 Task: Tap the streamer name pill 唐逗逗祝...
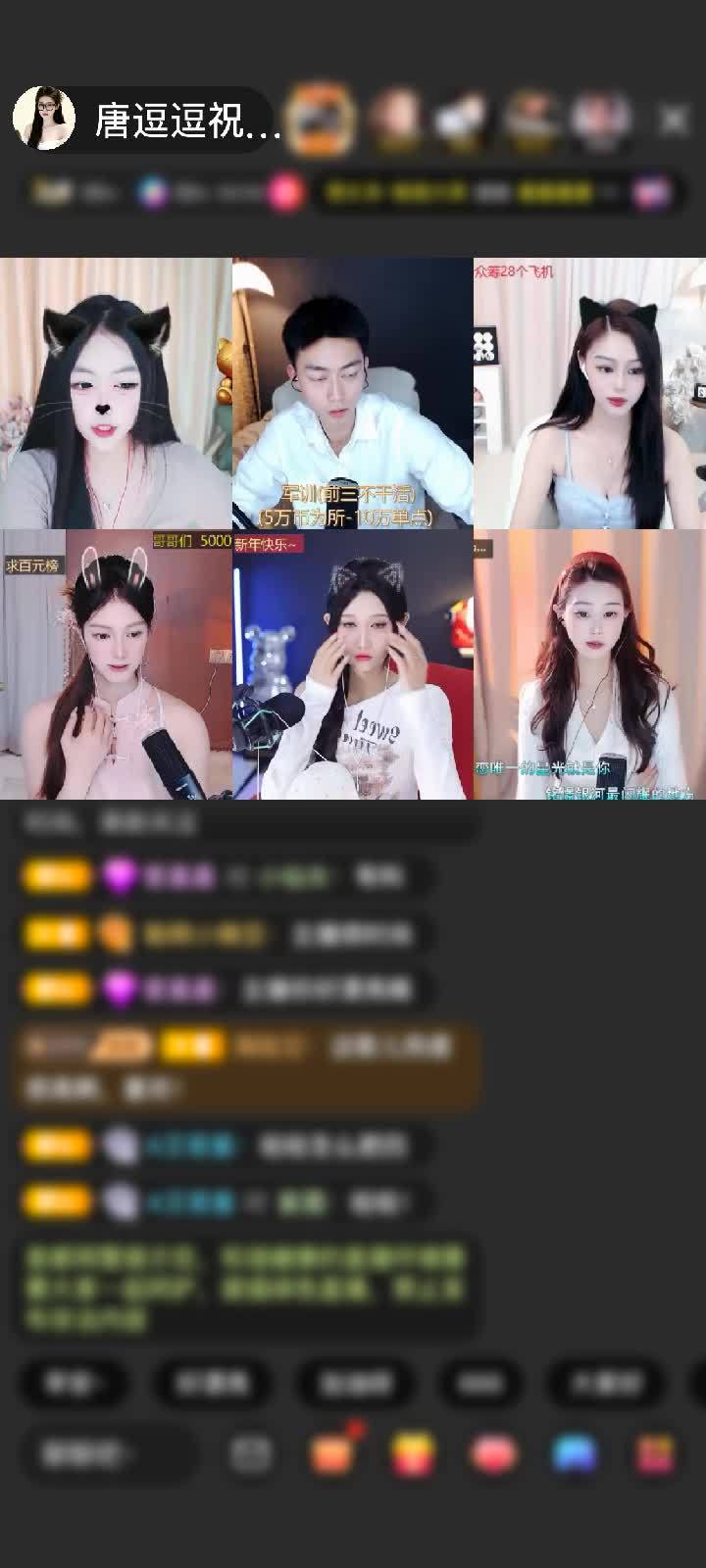pyautogui.click(x=181, y=116)
